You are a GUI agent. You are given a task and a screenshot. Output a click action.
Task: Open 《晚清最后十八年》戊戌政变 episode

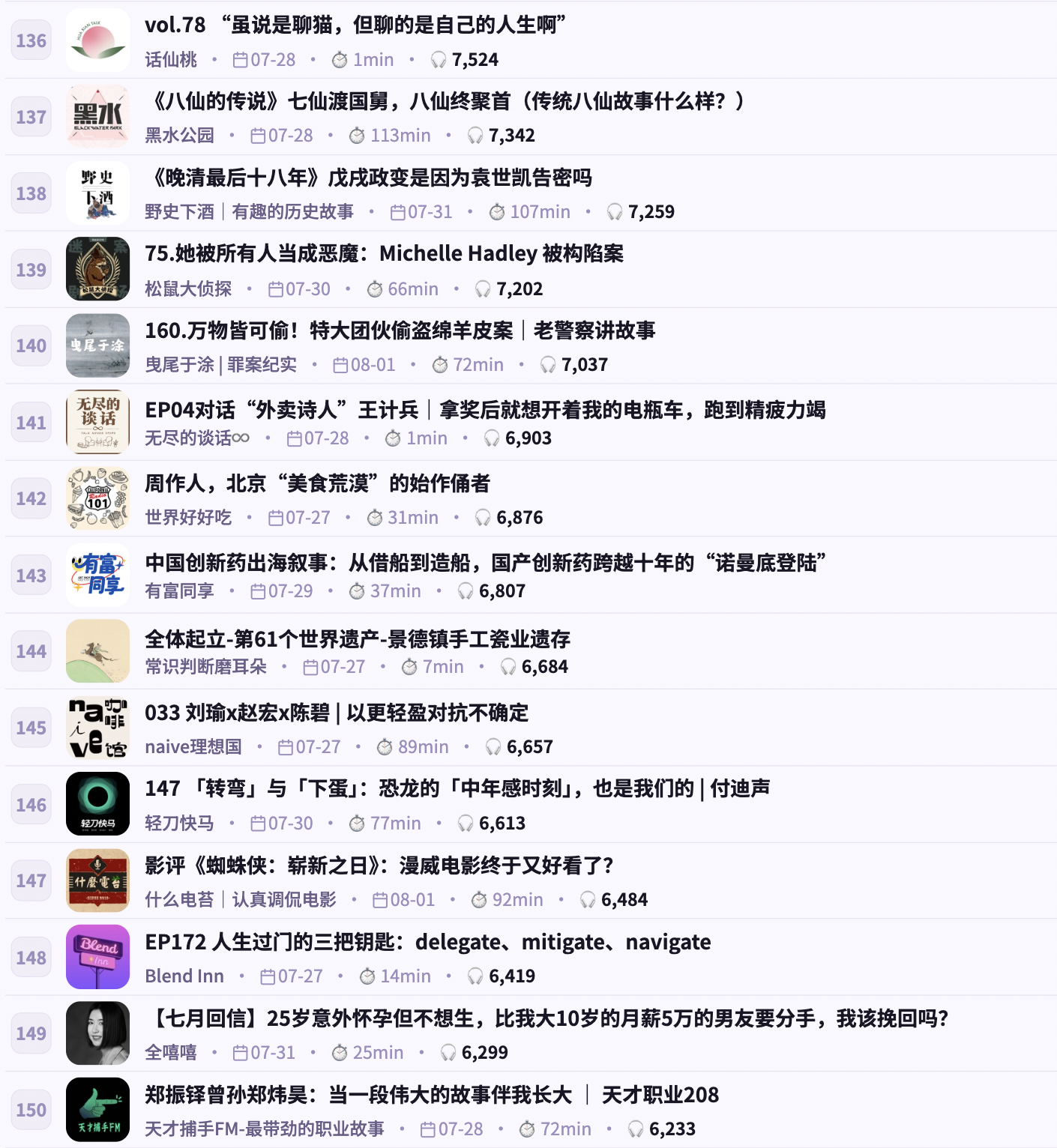tap(368, 178)
